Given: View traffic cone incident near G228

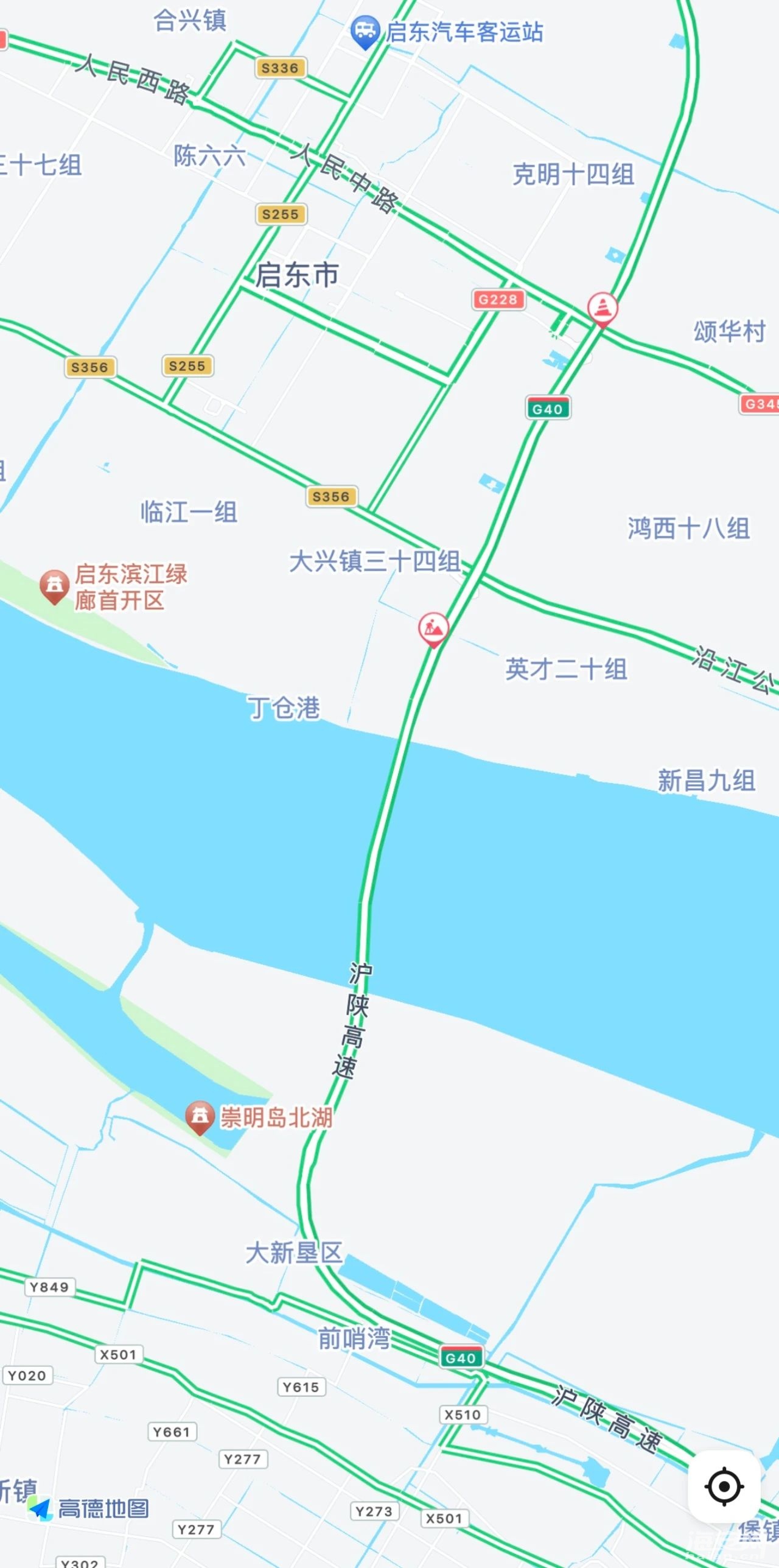Looking at the screenshot, I should (603, 309).
